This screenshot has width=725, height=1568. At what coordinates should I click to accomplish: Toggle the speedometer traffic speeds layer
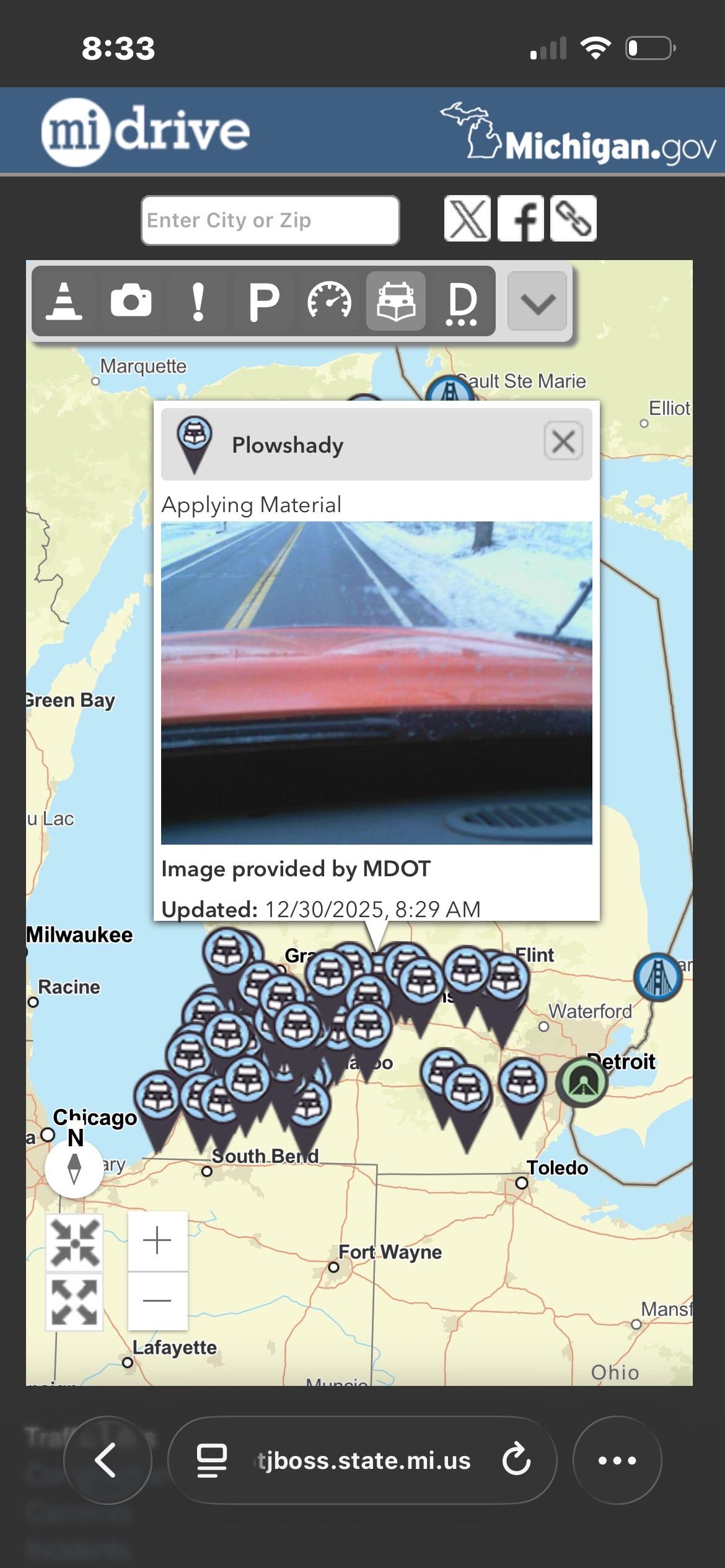(330, 302)
